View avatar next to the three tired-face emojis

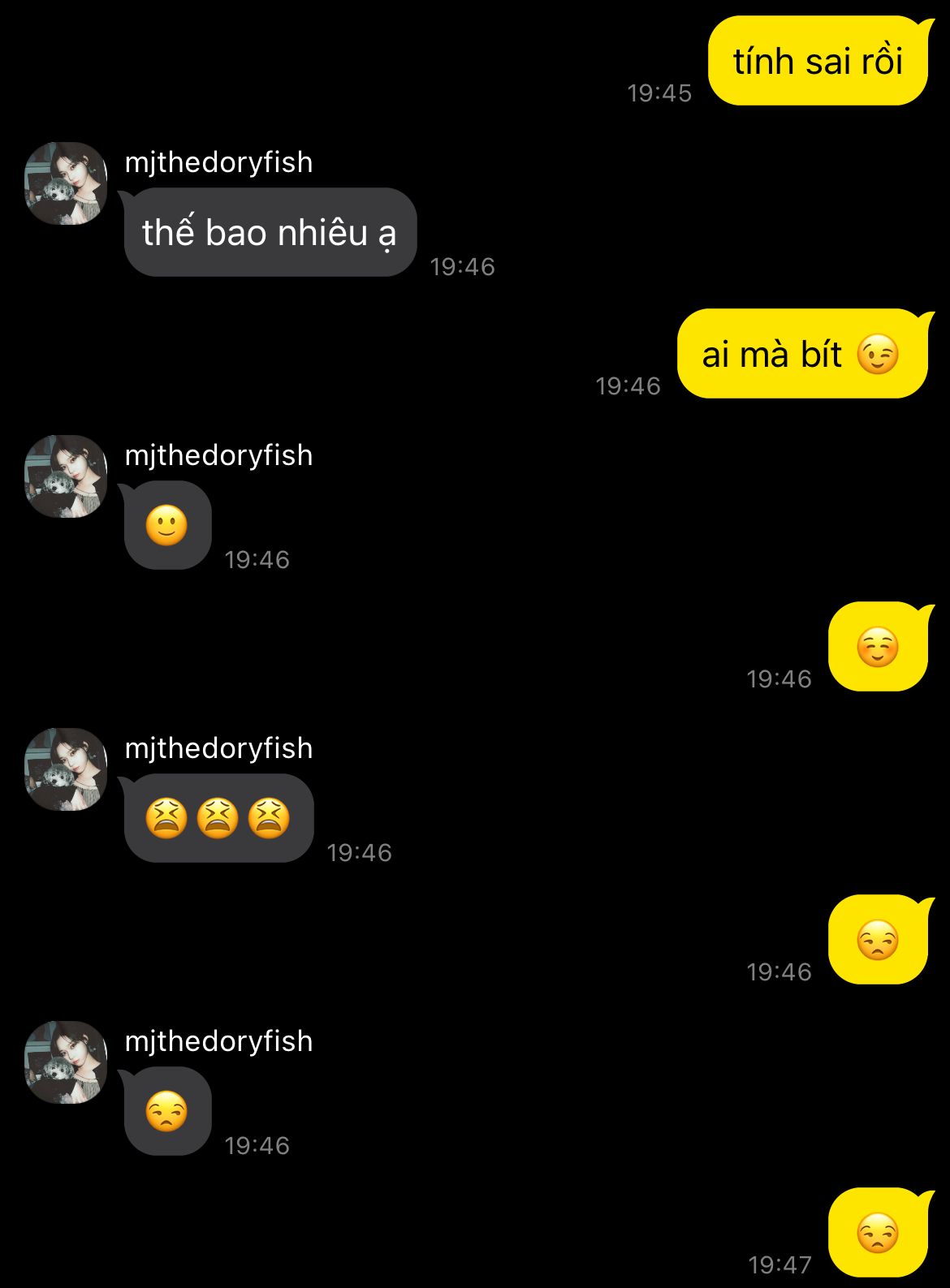click(x=67, y=769)
